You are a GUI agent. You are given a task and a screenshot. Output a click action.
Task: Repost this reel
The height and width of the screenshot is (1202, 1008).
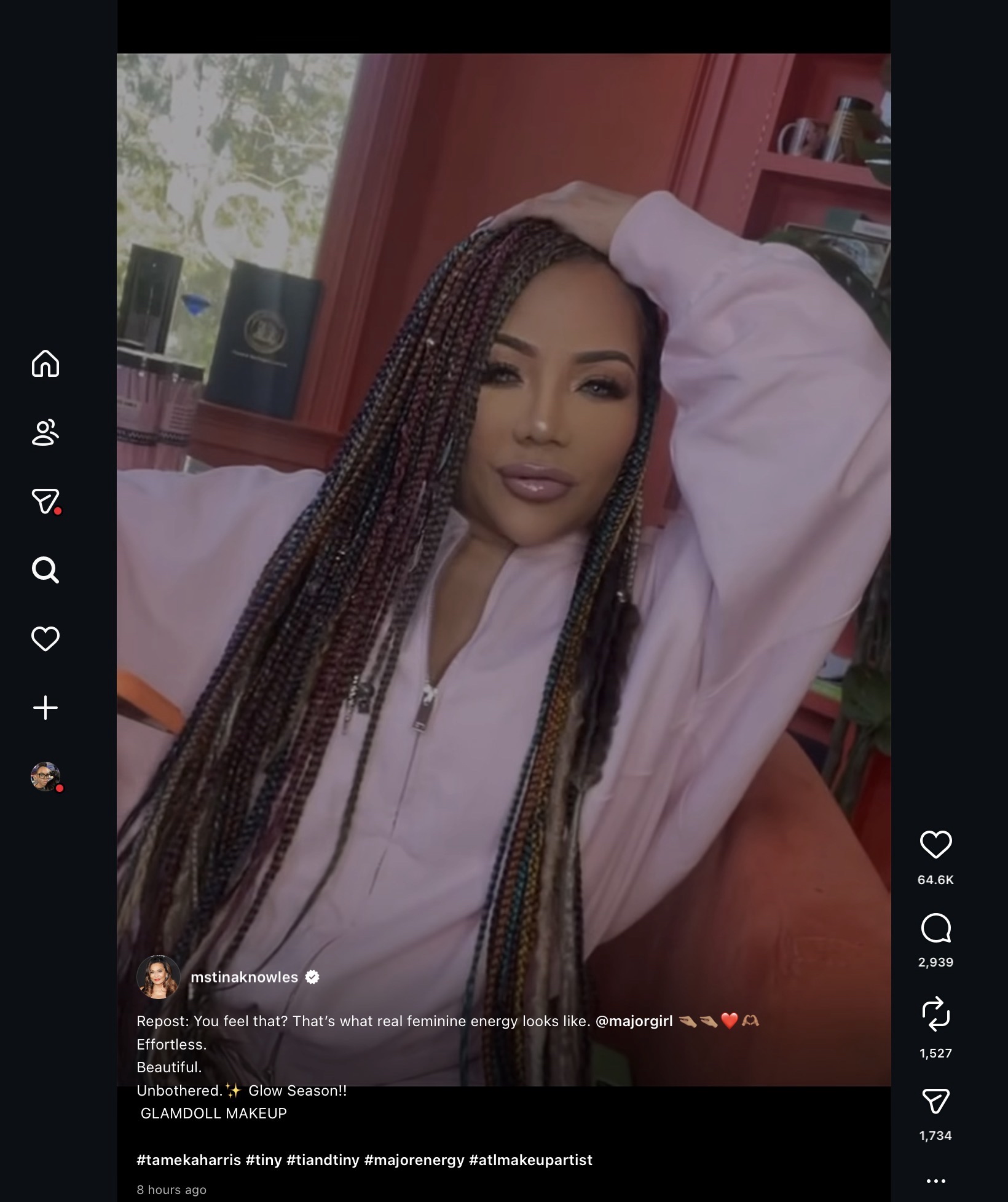935,1013
